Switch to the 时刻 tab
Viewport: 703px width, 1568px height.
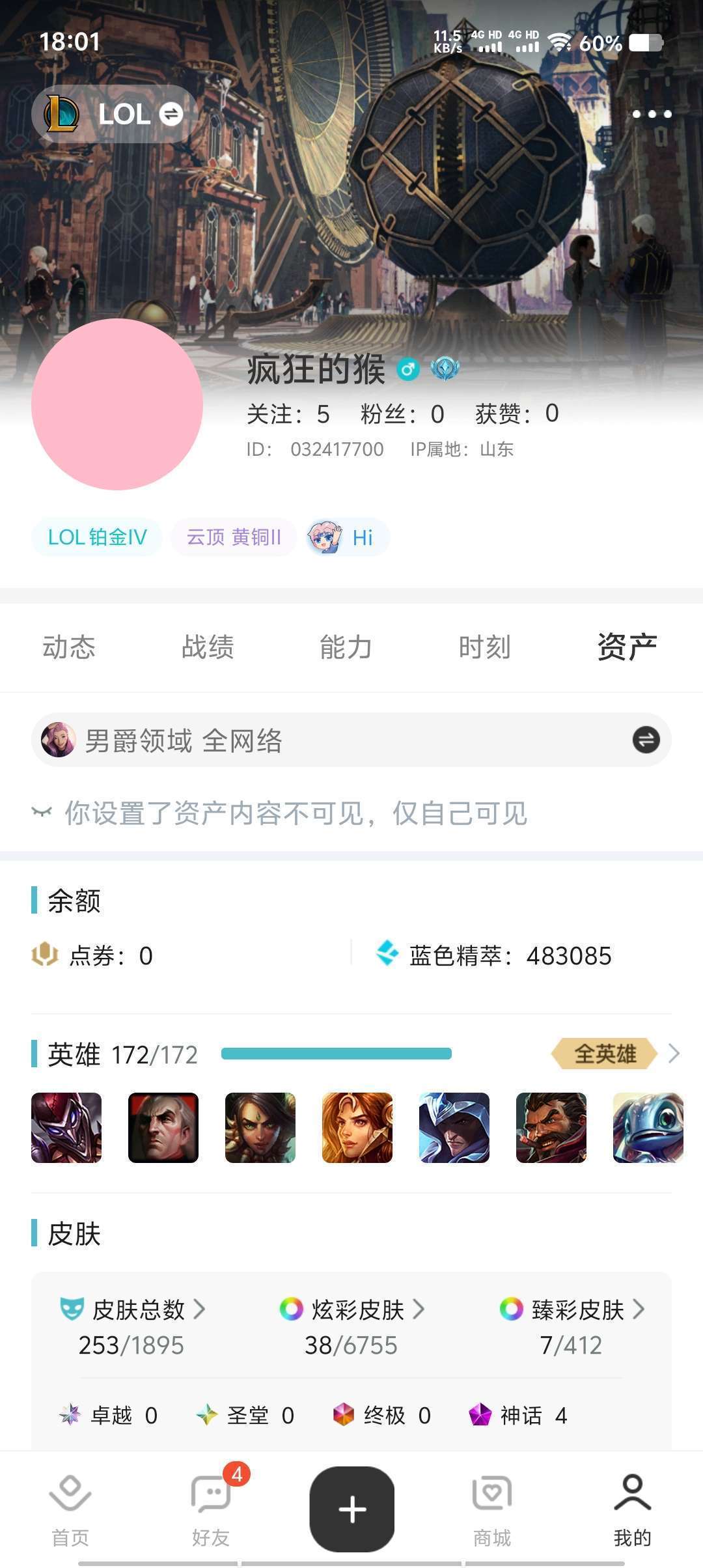[484, 647]
